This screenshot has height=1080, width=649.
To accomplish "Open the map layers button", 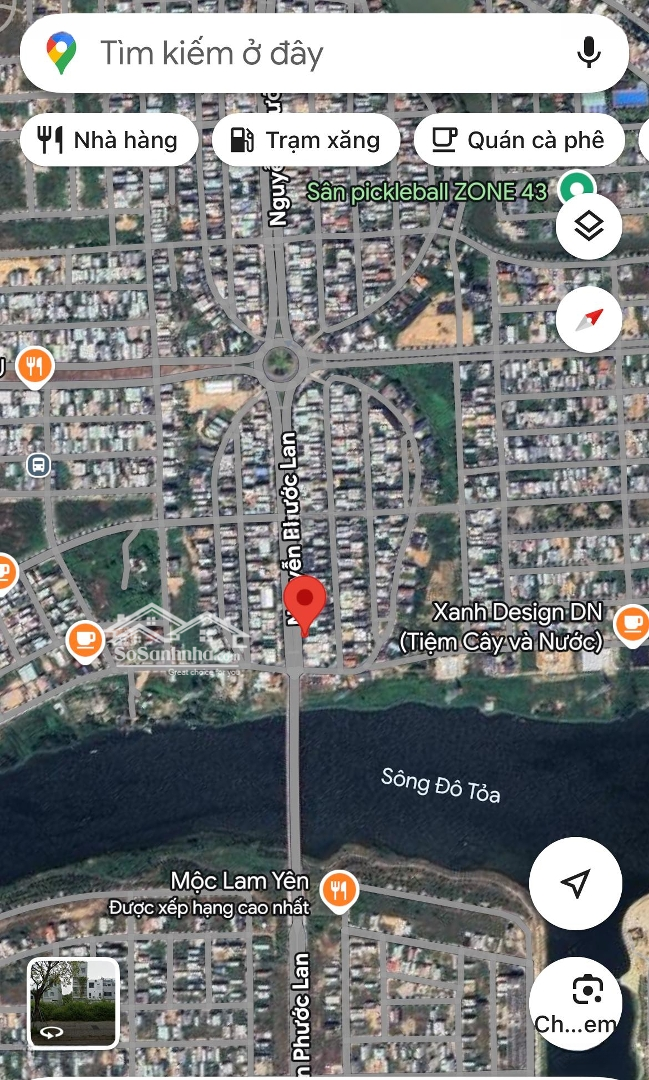I will click(589, 227).
